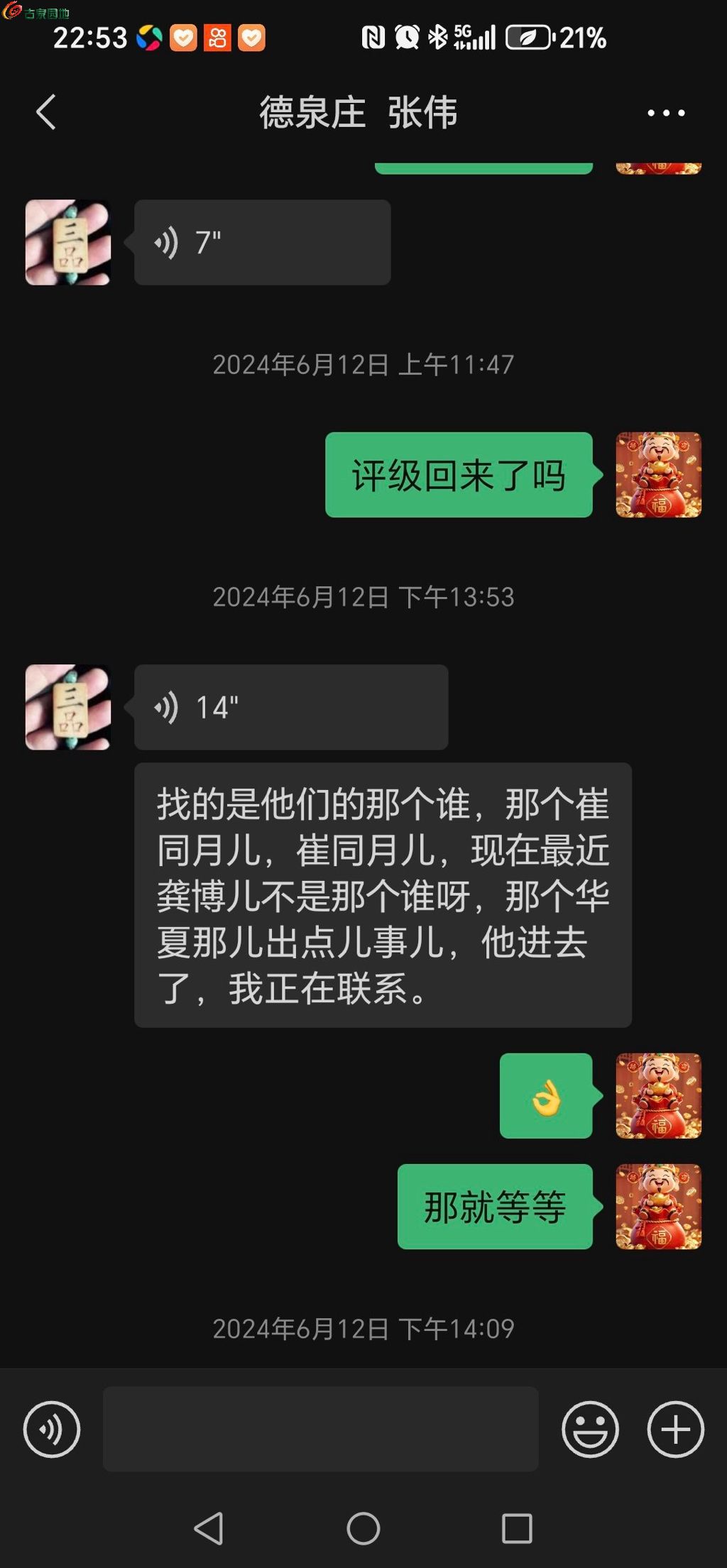Tap the message text field

[320, 1429]
